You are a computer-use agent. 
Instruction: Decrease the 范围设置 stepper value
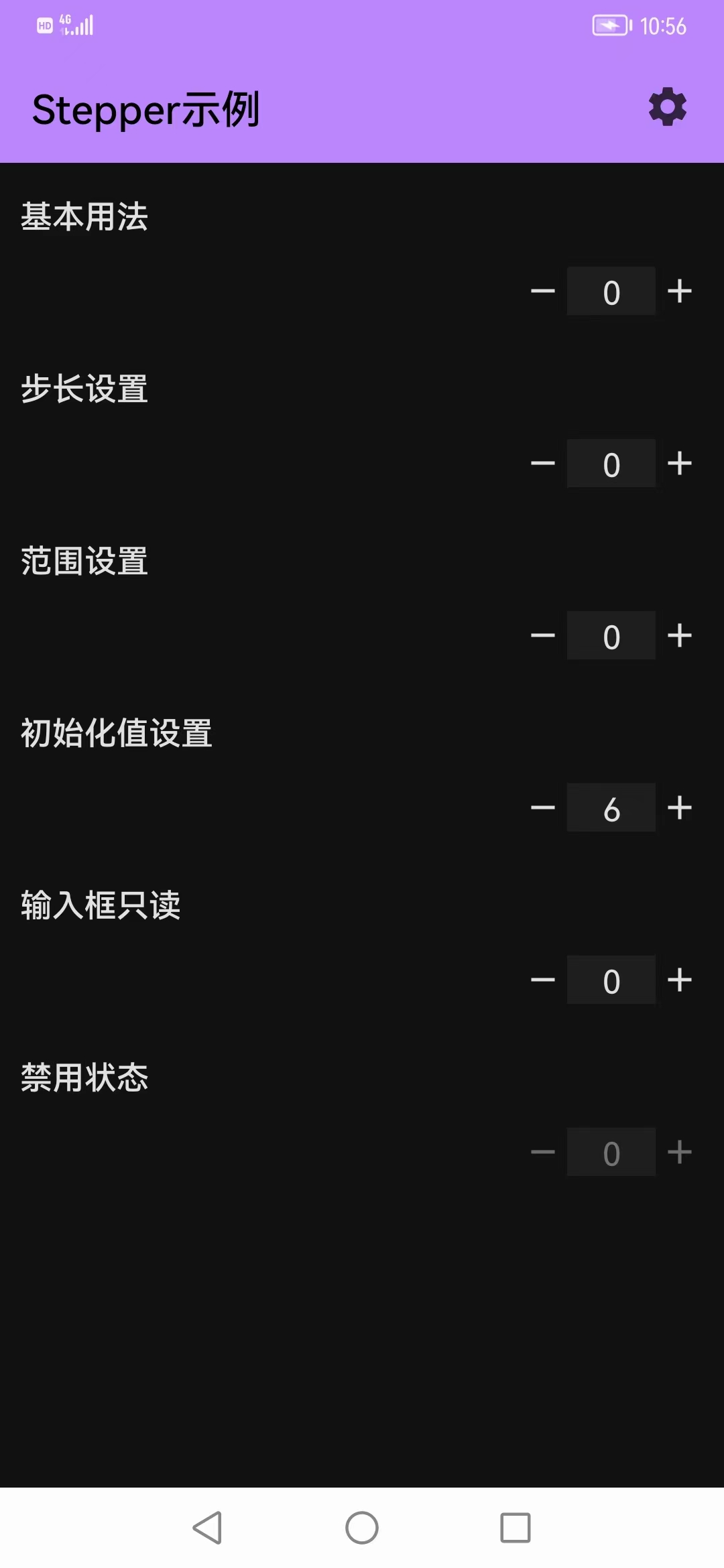[x=543, y=635]
